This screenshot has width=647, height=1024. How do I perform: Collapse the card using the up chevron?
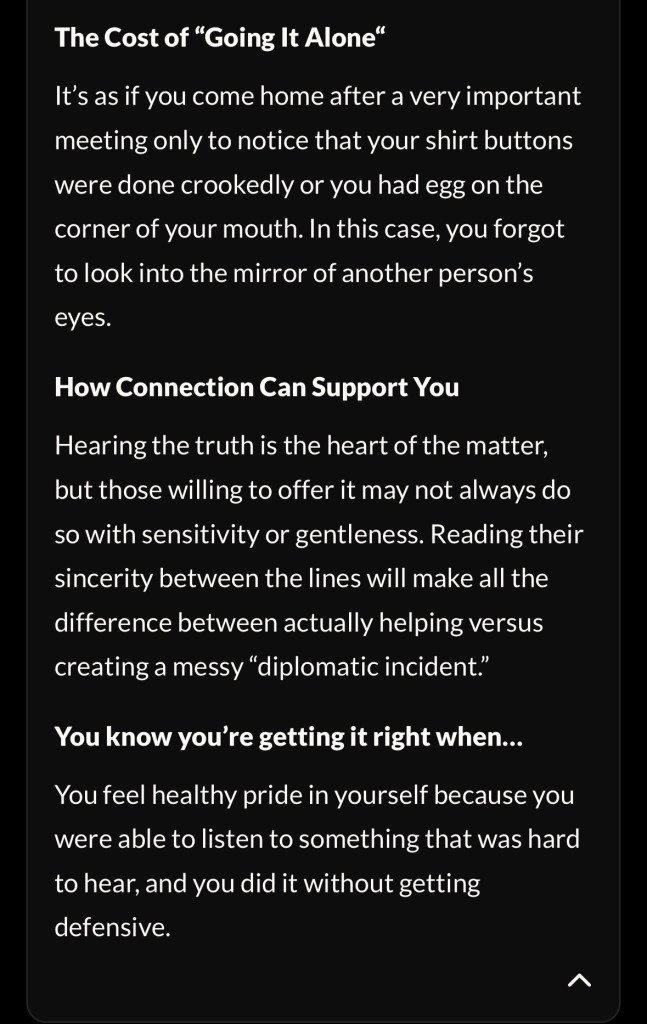coord(579,981)
